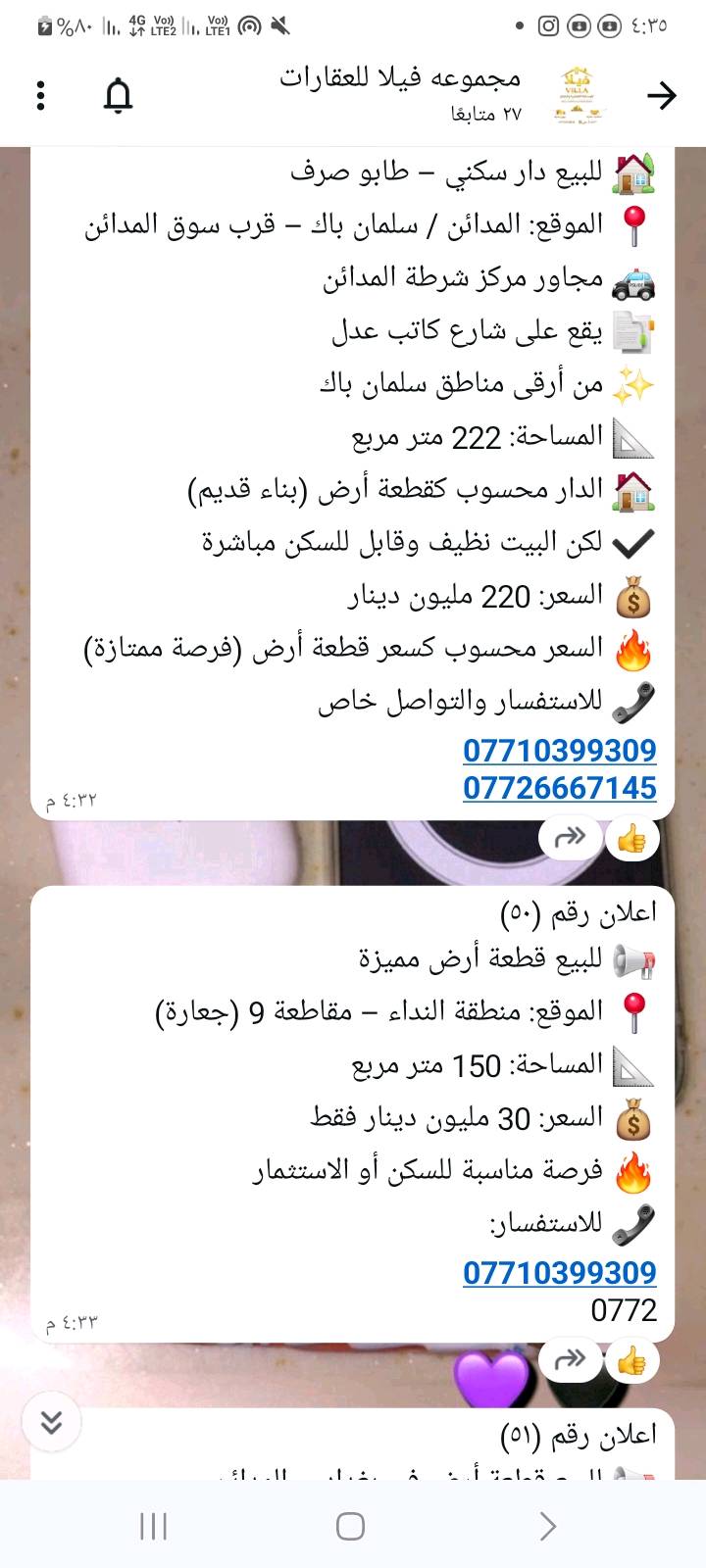Forward listing number 50 message
This screenshot has width=706, height=1568.
point(570,1360)
